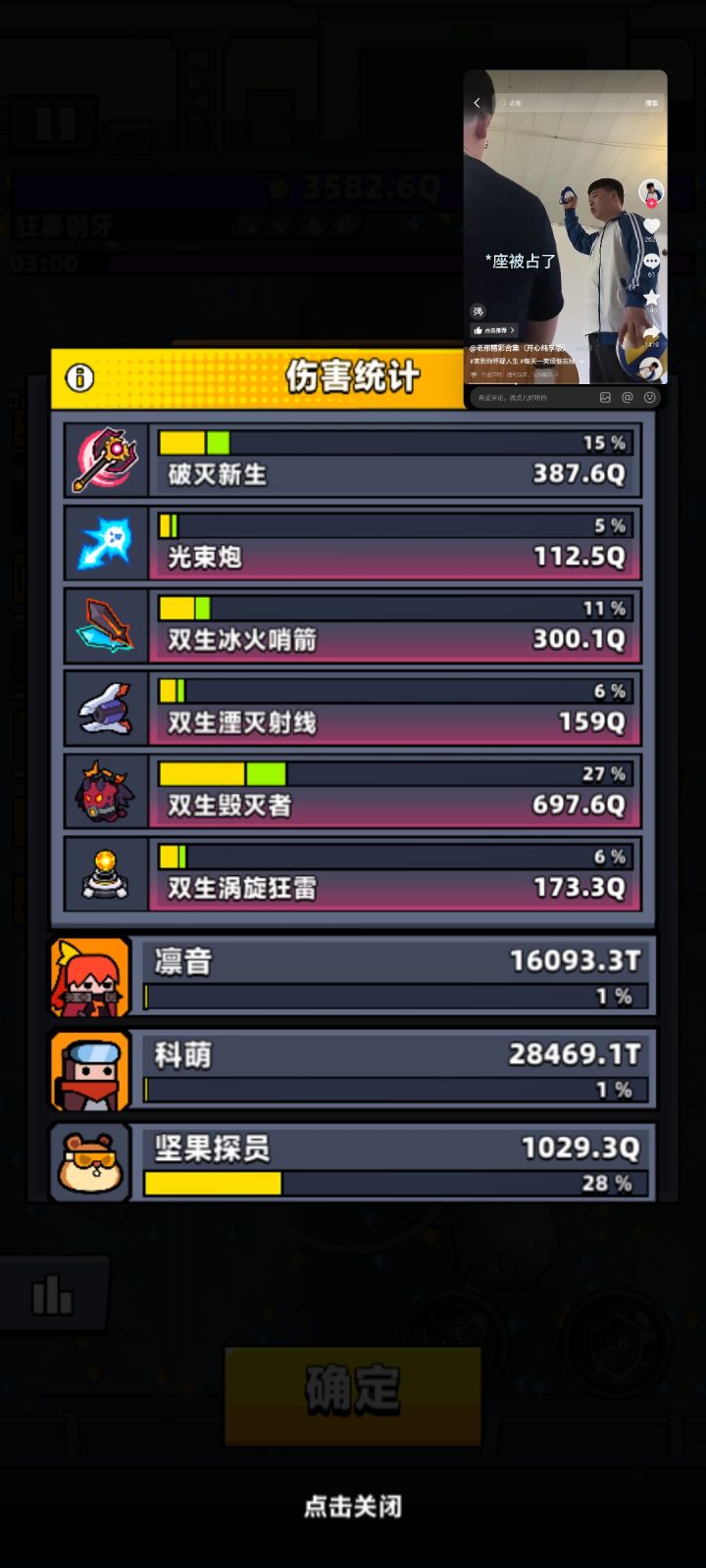Click the info icon on the 伤害统计 header
The width and height of the screenshot is (706, 1568).
(78, 375)
